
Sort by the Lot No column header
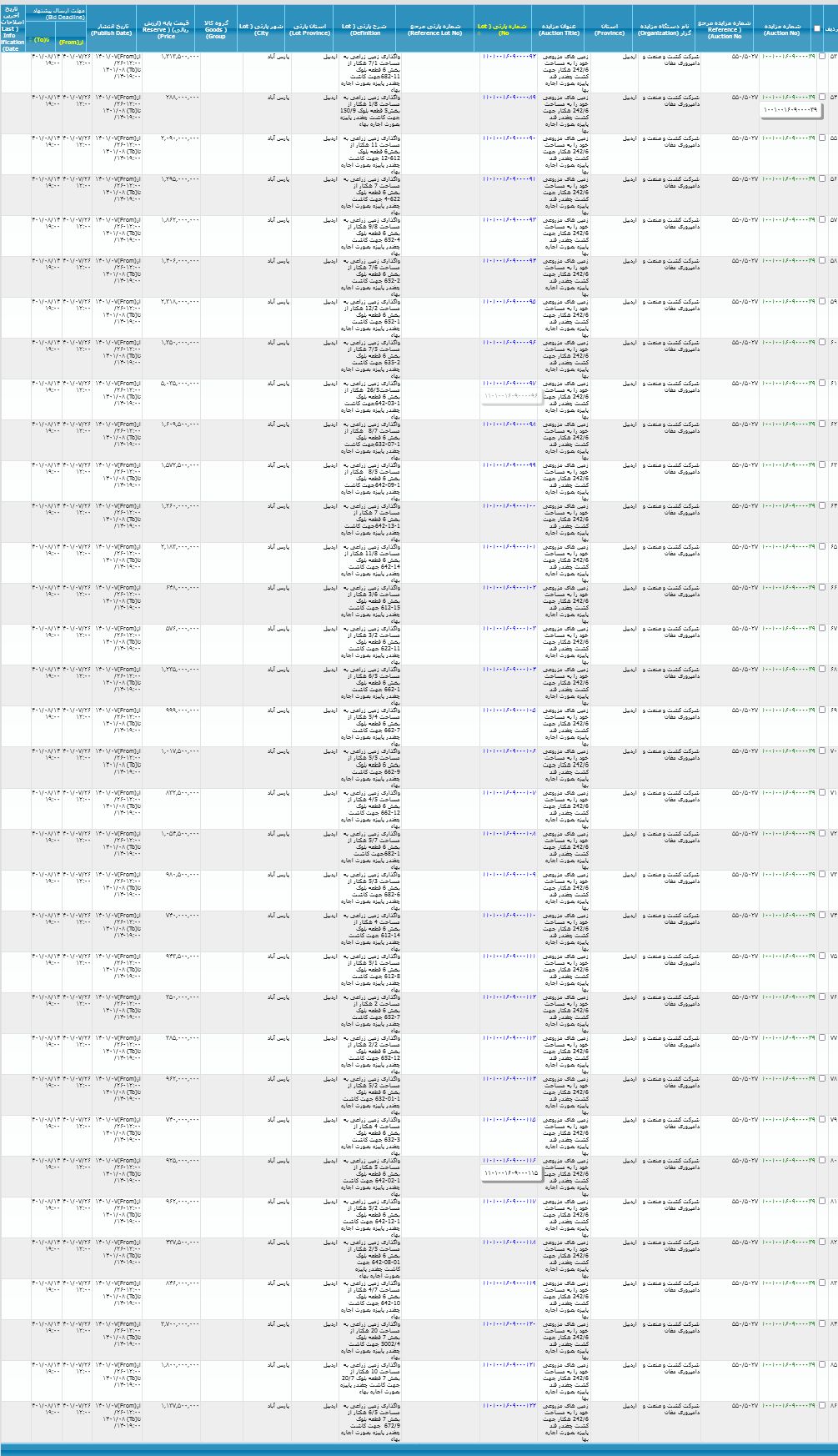coord(503,29)
